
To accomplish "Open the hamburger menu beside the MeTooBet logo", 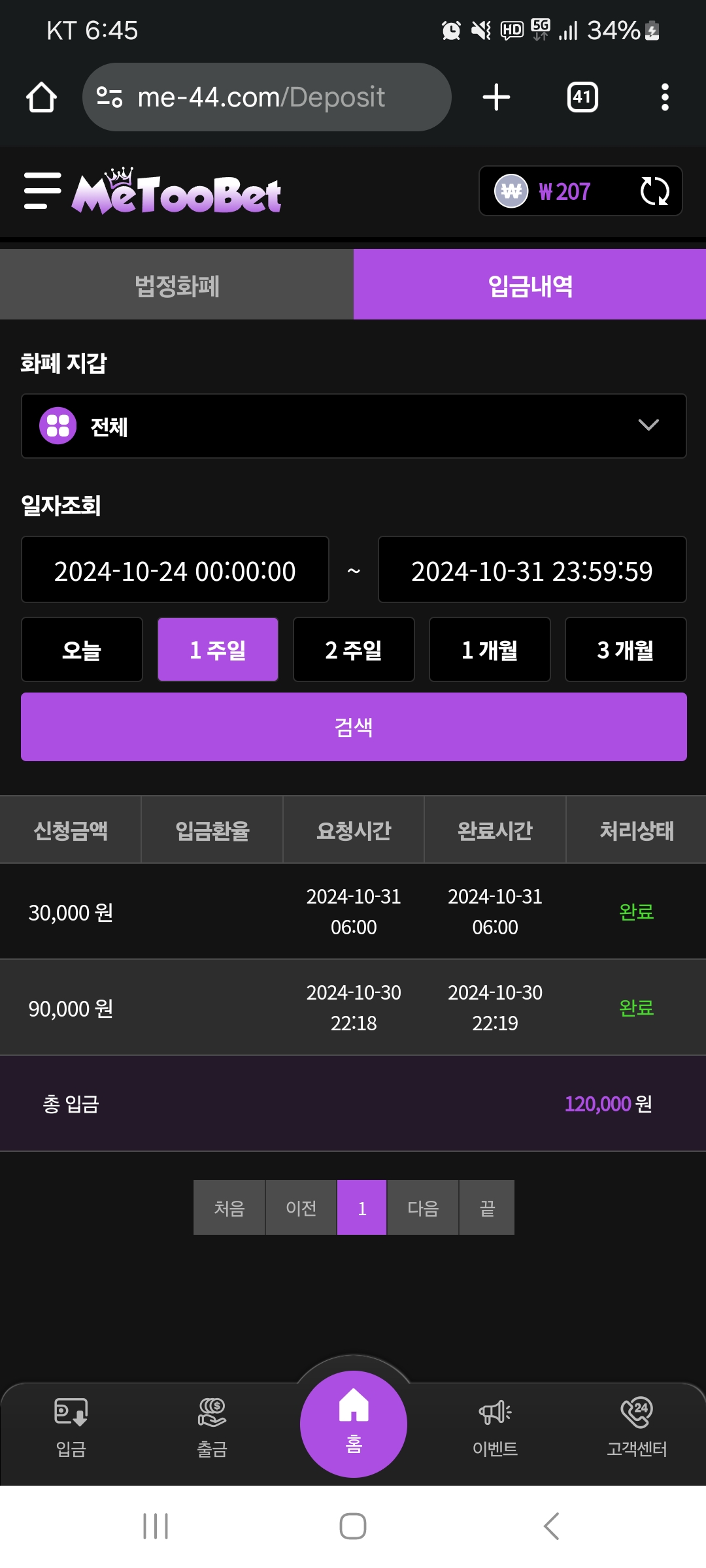I will point(42,191).
